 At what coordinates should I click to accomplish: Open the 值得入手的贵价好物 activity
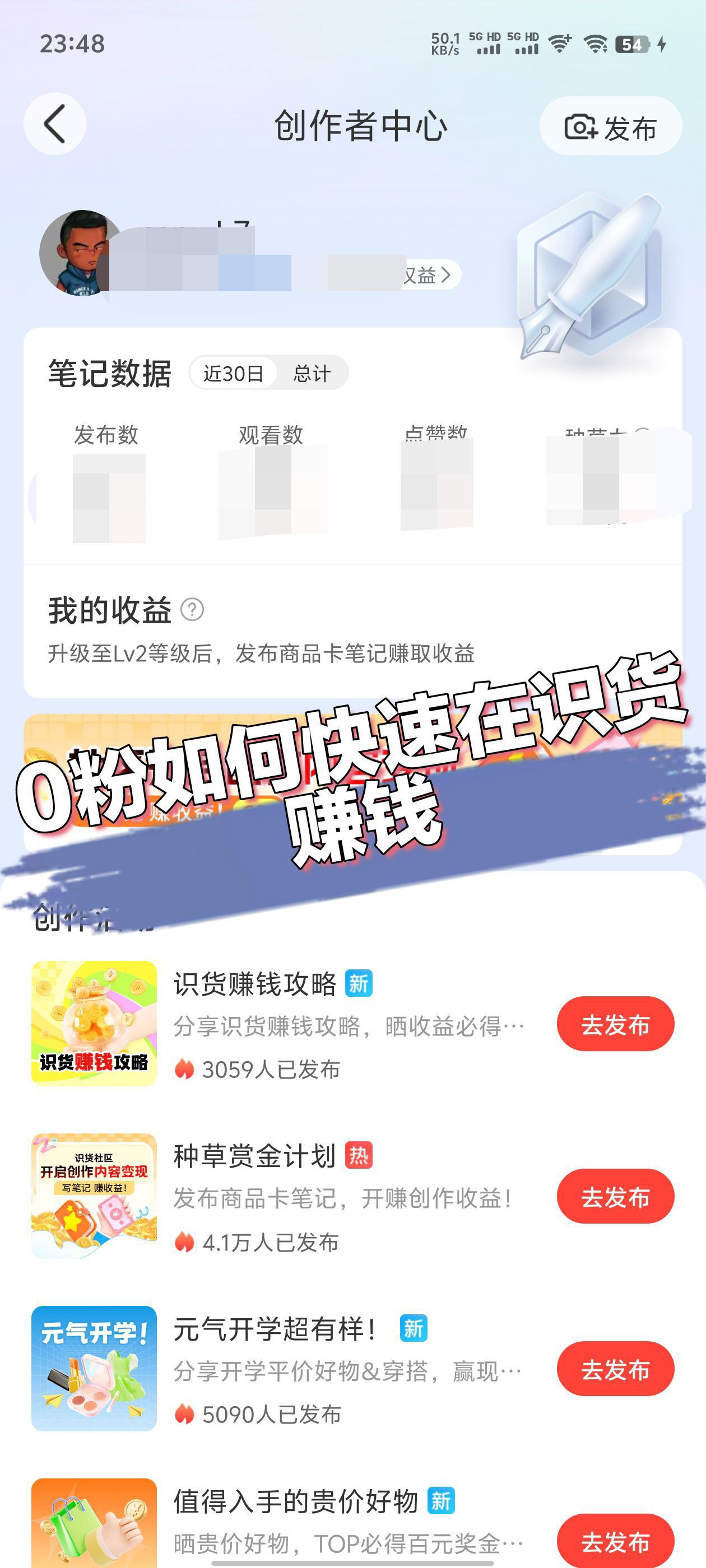[x=295, y=1501]
